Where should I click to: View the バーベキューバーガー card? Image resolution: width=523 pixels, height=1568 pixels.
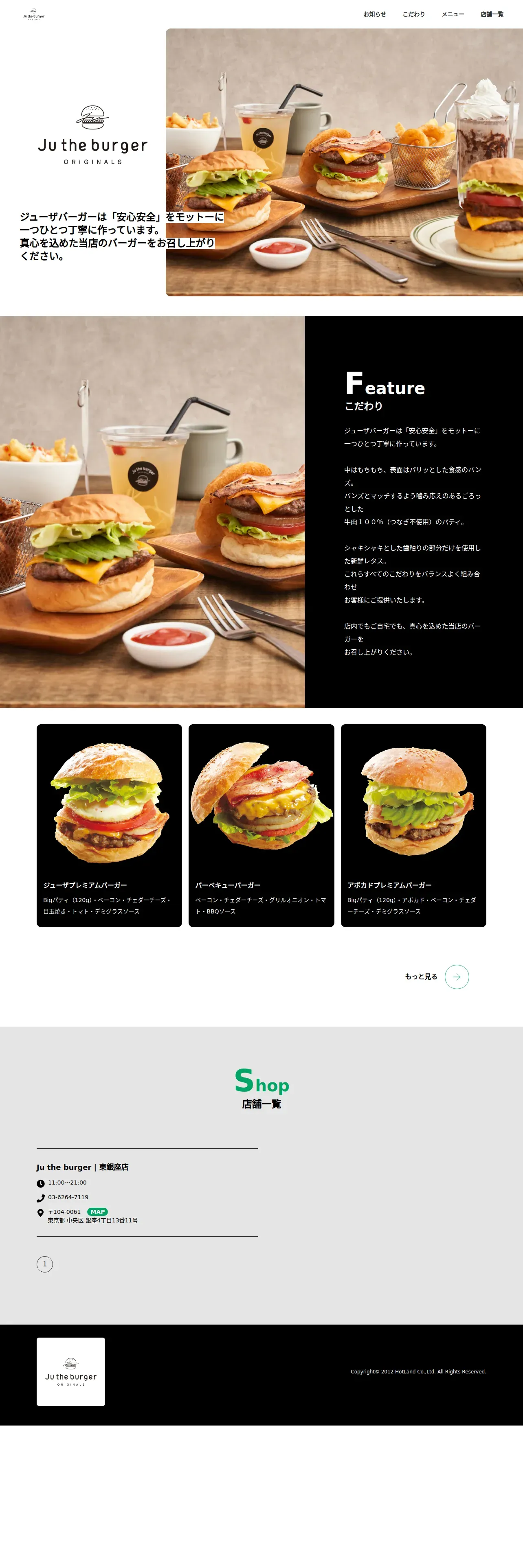click(261, 825)
